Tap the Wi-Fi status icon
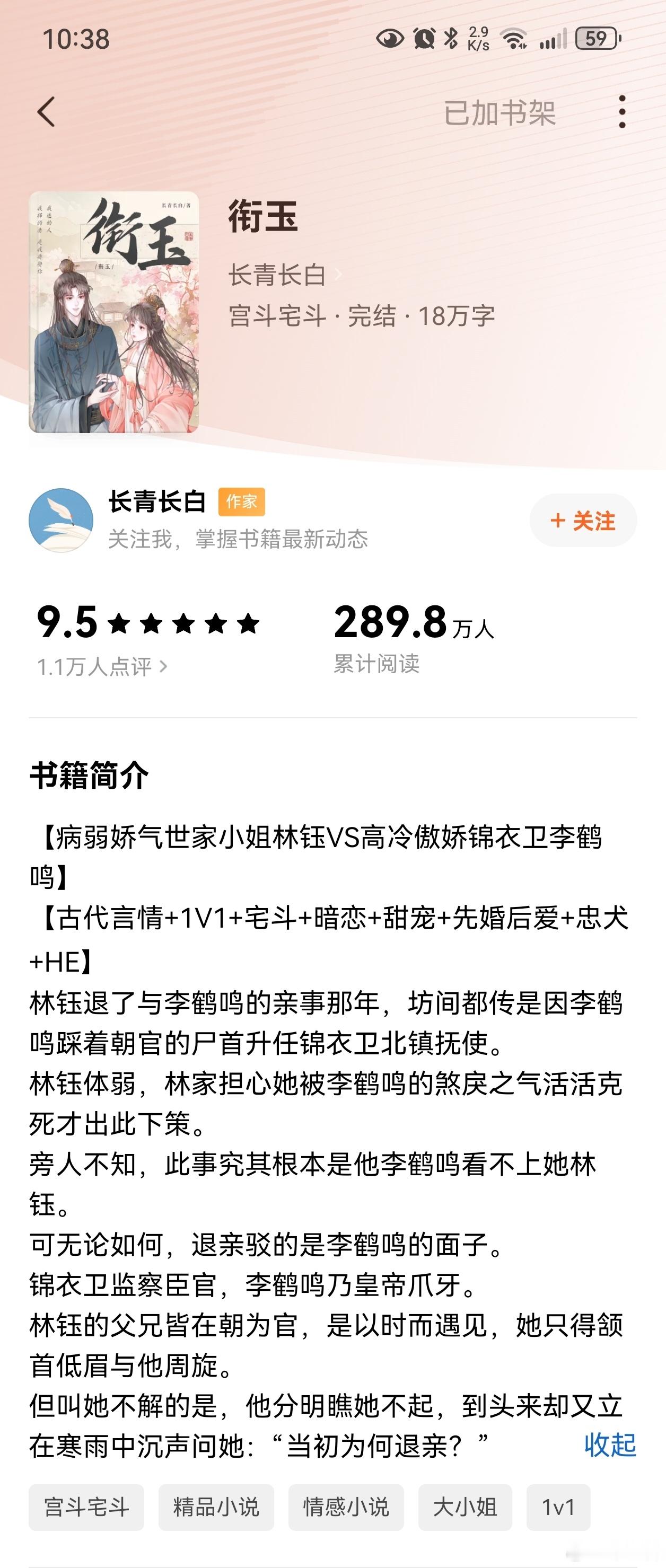This screenshot has height=1568, width=666. pos(513,38)
